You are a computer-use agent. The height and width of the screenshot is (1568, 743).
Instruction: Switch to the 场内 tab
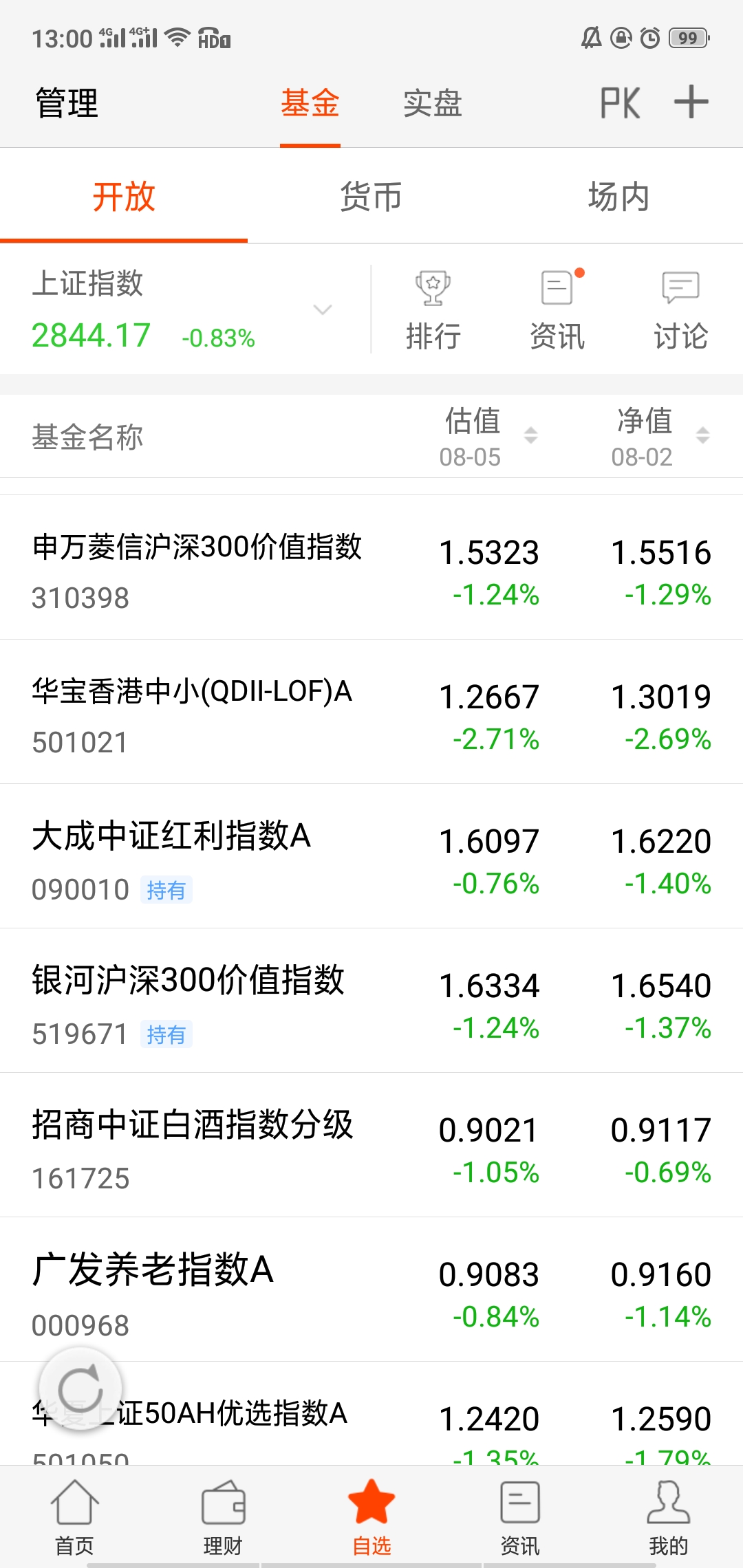pyautogui.click(x=619, y=197)
